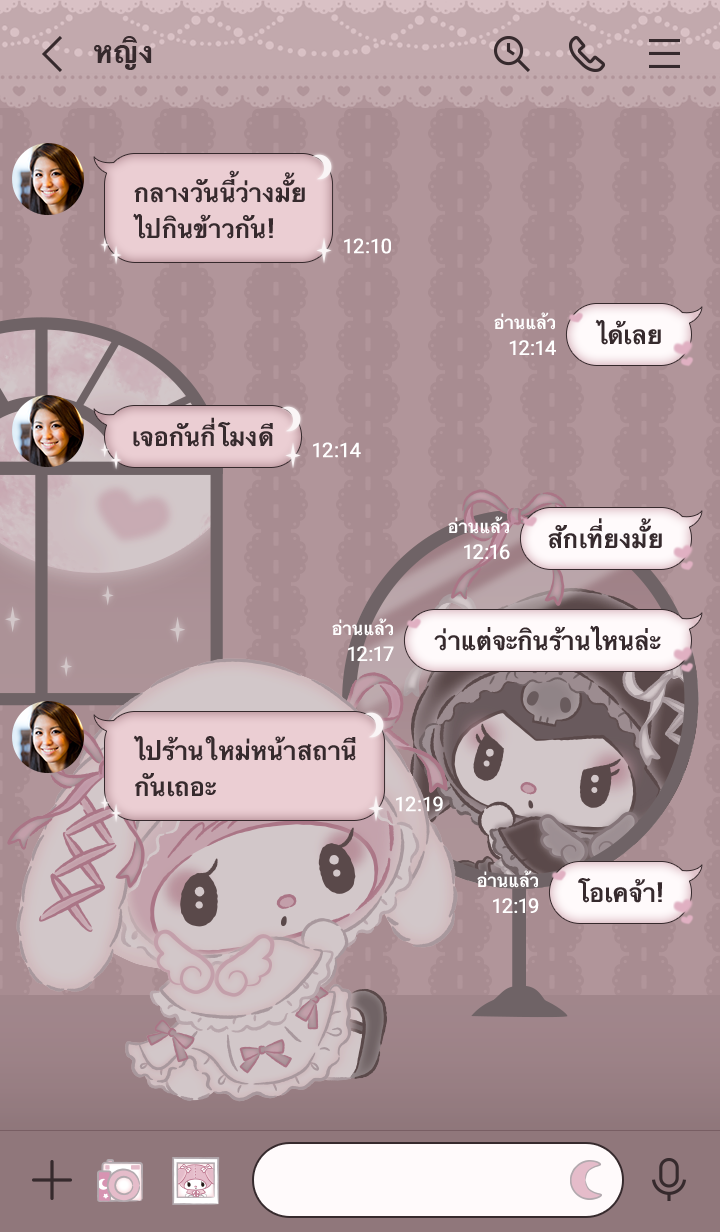Open the sticker and emoji panel

pos(586,1181)
